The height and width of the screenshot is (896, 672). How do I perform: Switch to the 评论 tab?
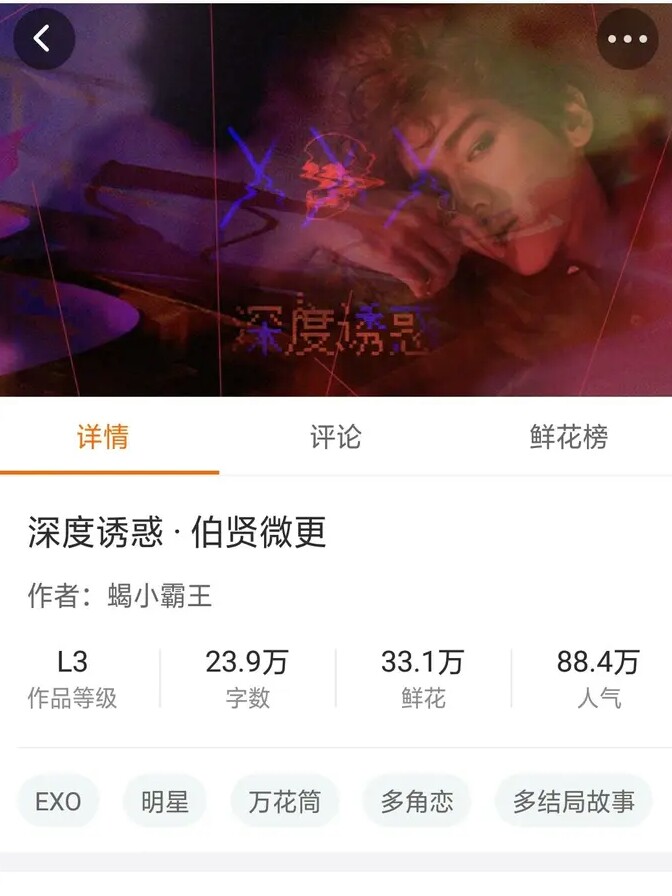(335, 437)
